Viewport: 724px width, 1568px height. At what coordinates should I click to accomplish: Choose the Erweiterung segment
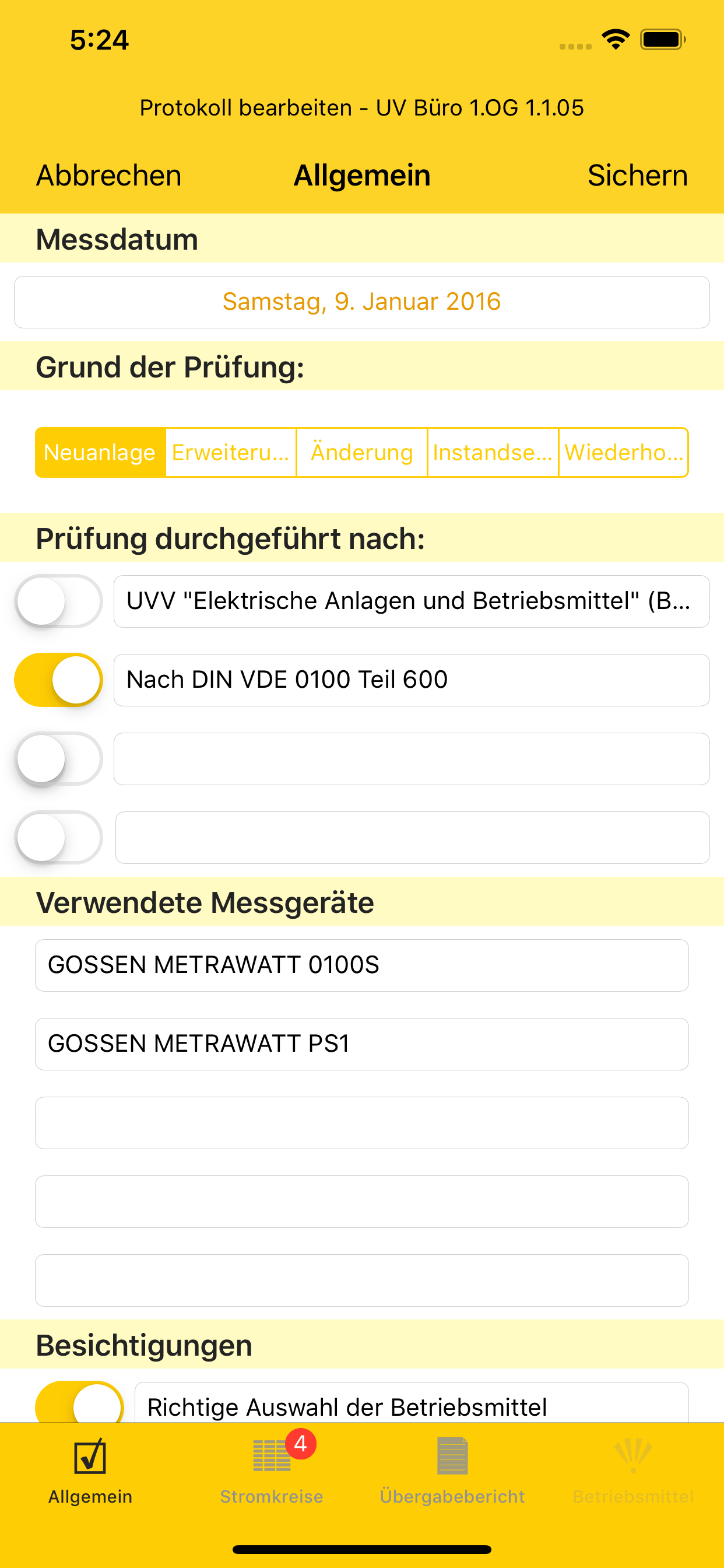[x=230, y=452]
